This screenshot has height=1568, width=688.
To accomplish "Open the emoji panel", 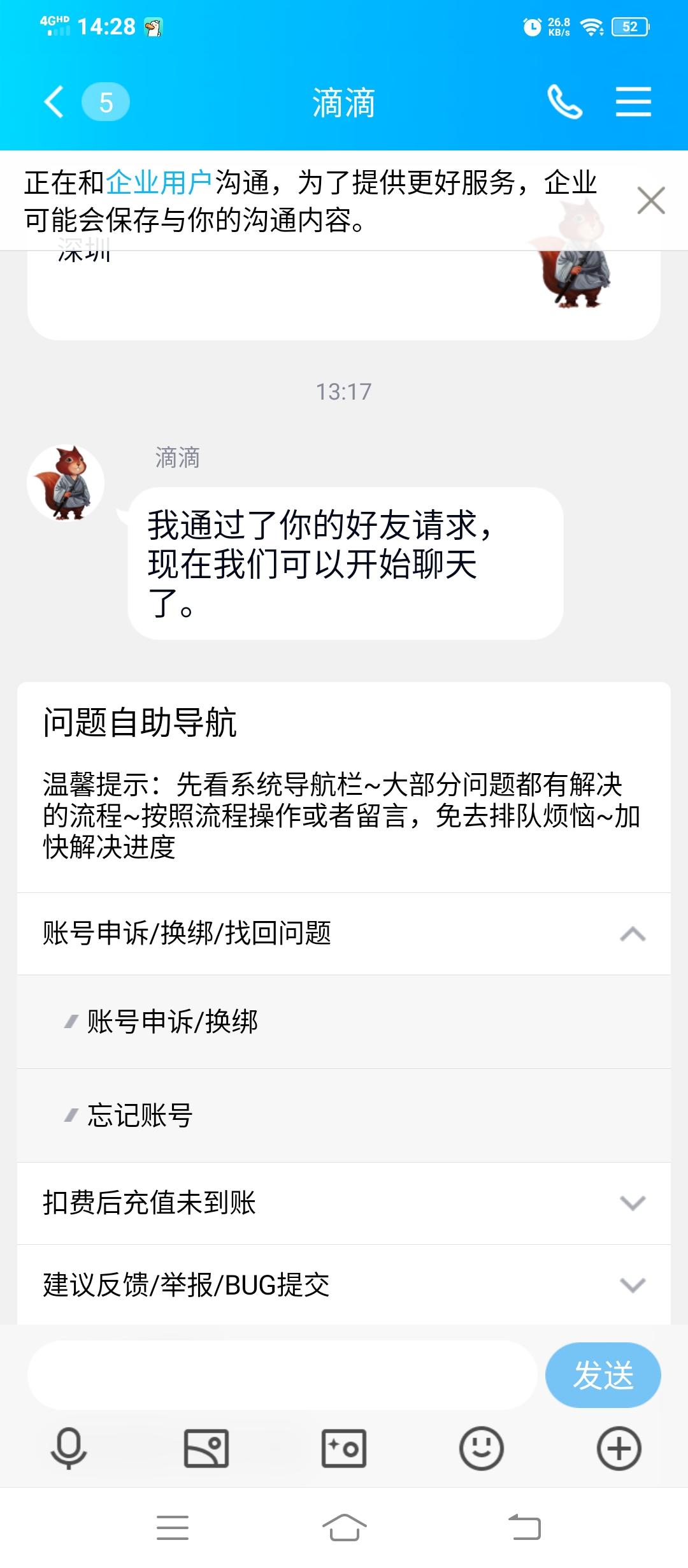I will tap(482, 1449).
